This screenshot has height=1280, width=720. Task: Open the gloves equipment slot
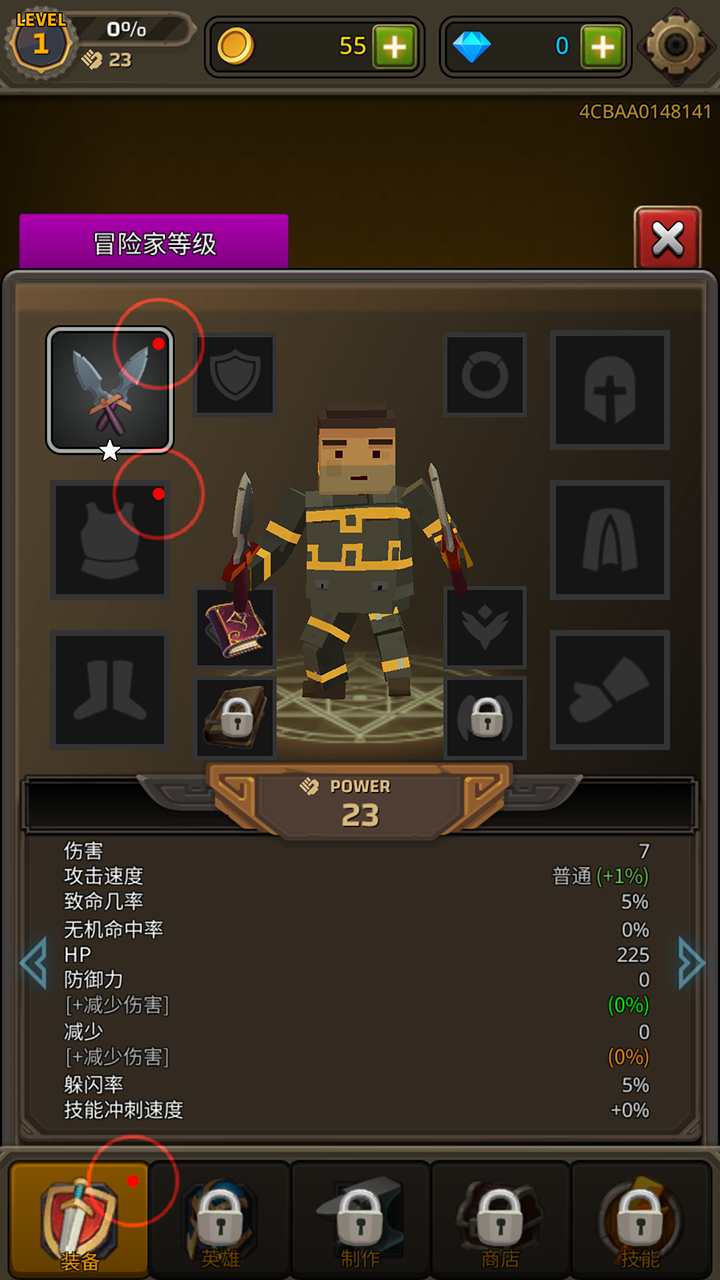click(x=610, y=690)
